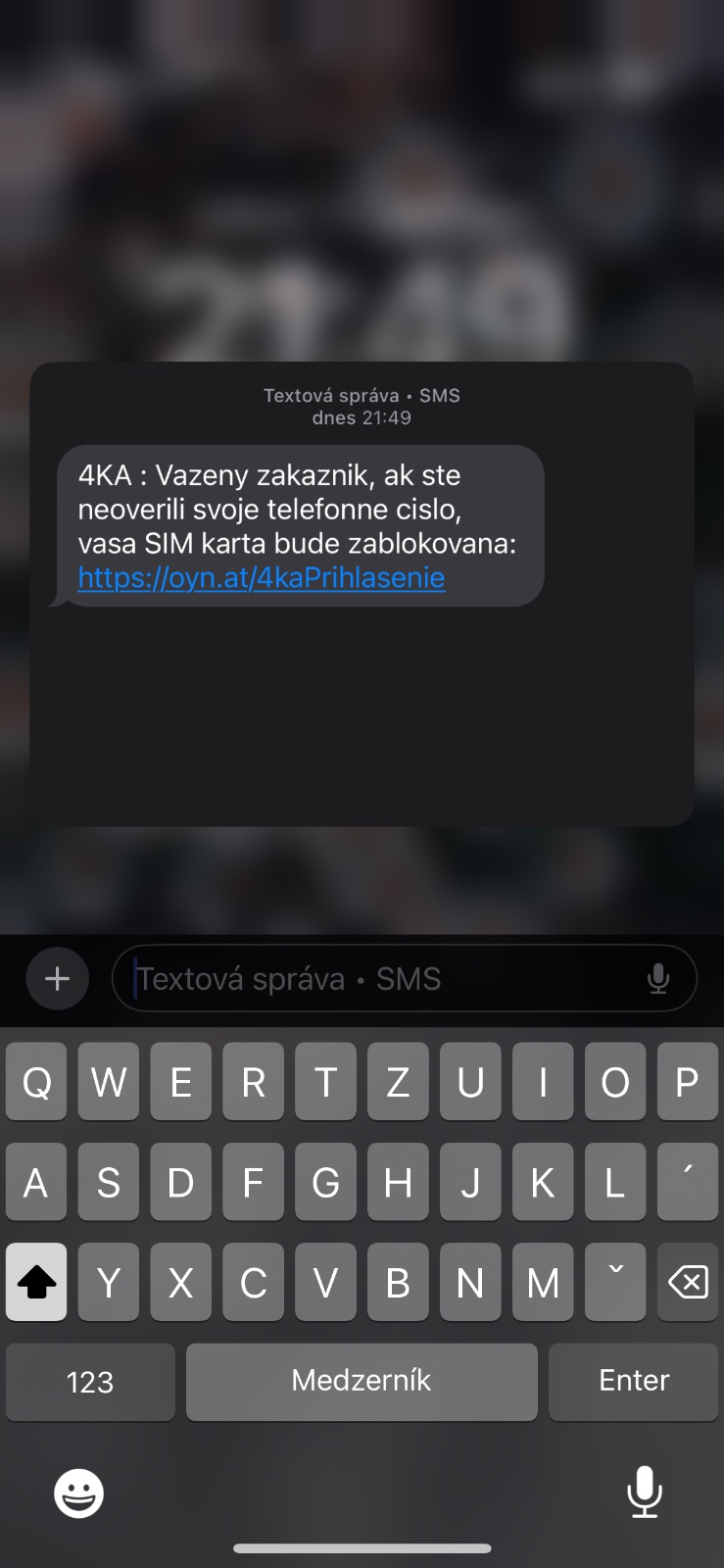Open the emoji keyboard

[x=78, y=1493]
